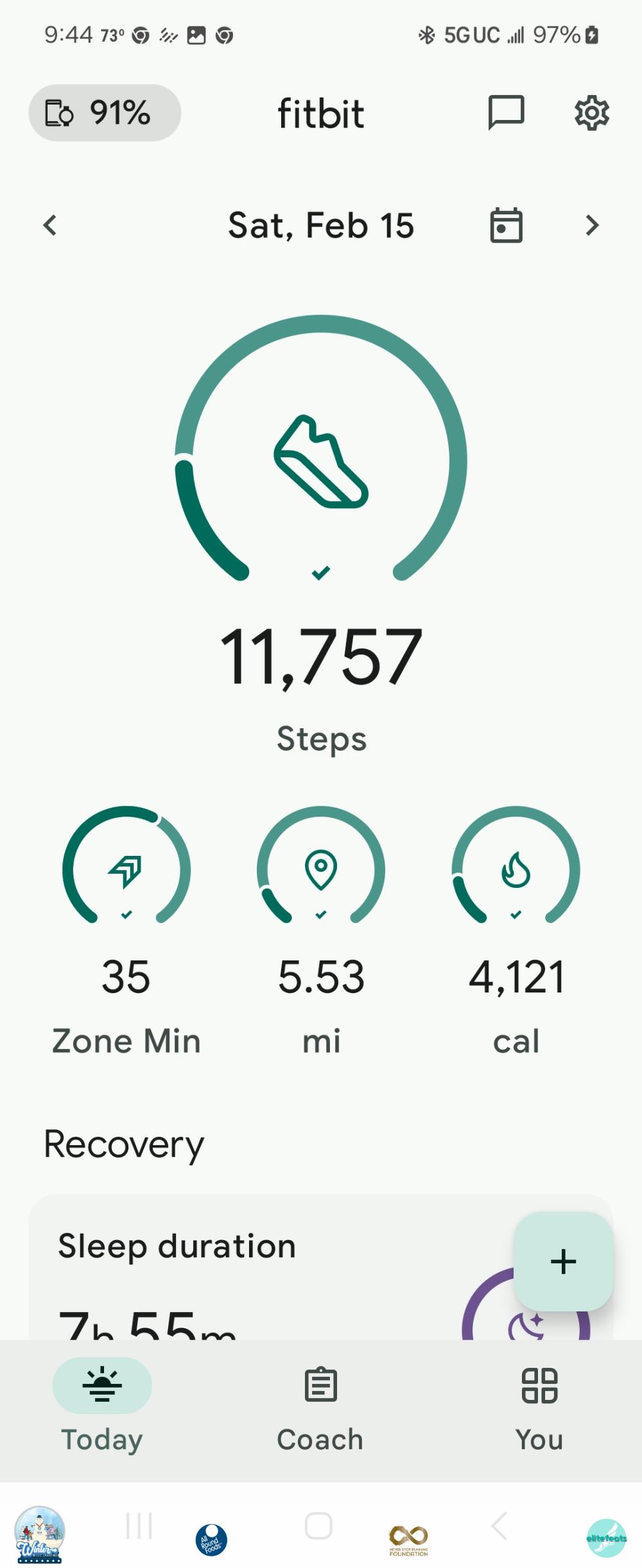Open the device battery 91% chip

tap(105, 113)
